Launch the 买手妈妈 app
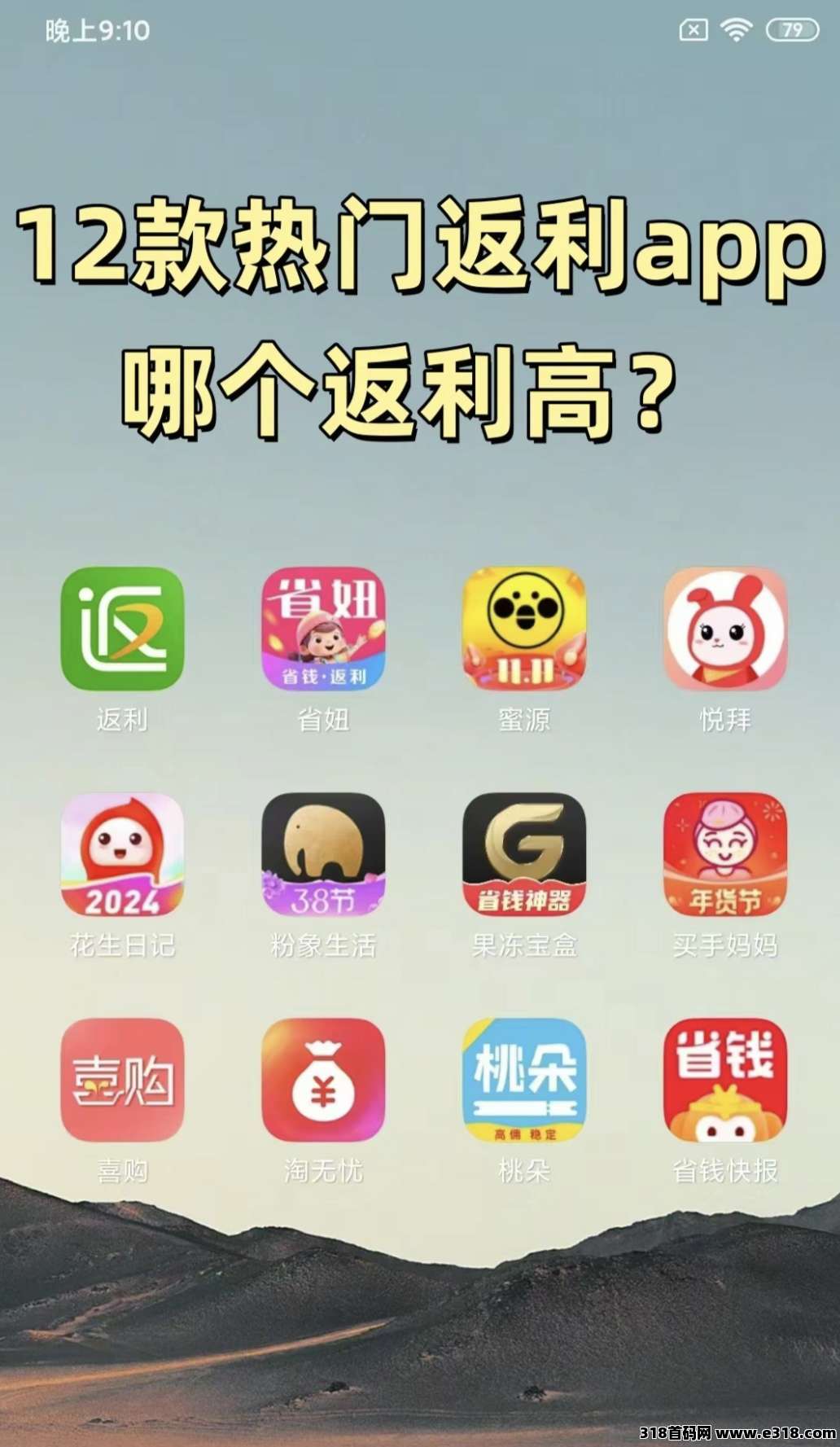The image size is (840, 1447). click(725, 854)
